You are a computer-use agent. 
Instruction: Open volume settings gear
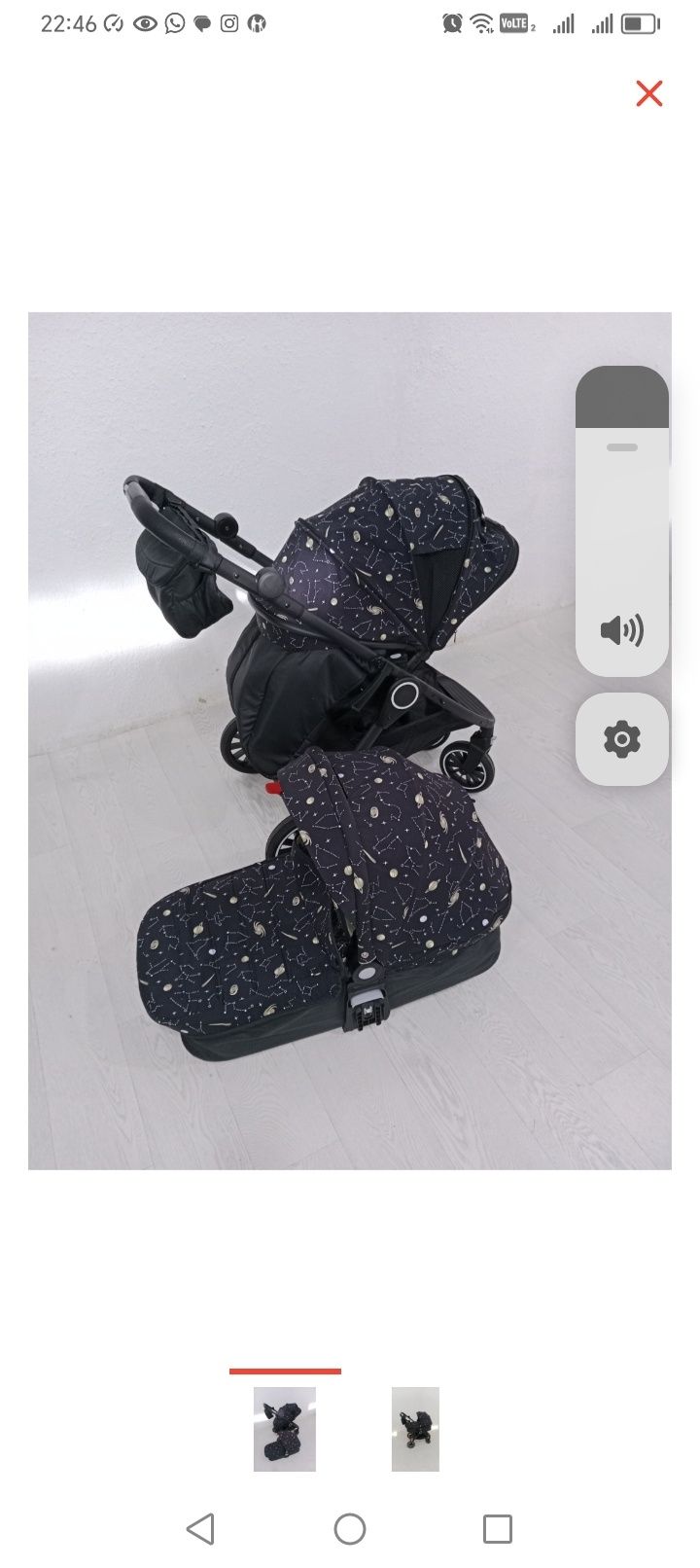[621, 739]
